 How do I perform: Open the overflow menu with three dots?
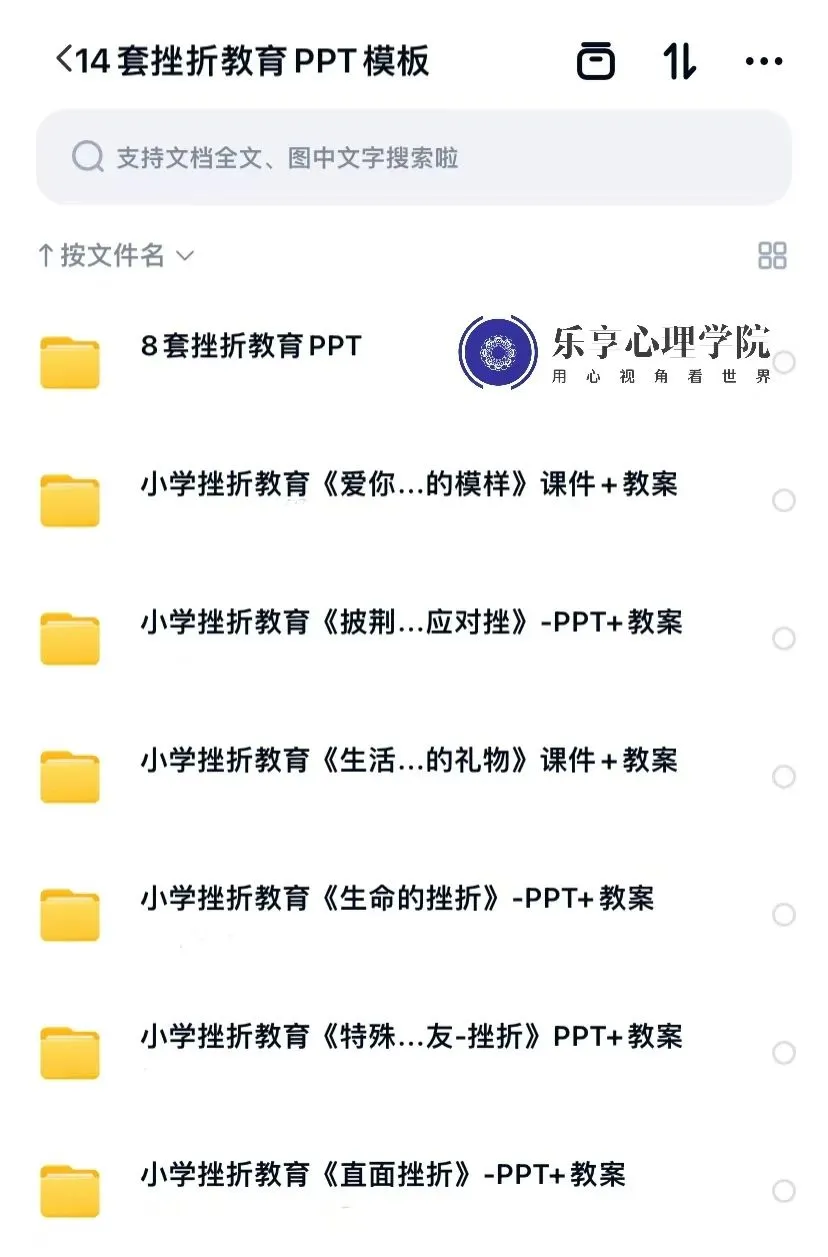(x=764, y=62)
